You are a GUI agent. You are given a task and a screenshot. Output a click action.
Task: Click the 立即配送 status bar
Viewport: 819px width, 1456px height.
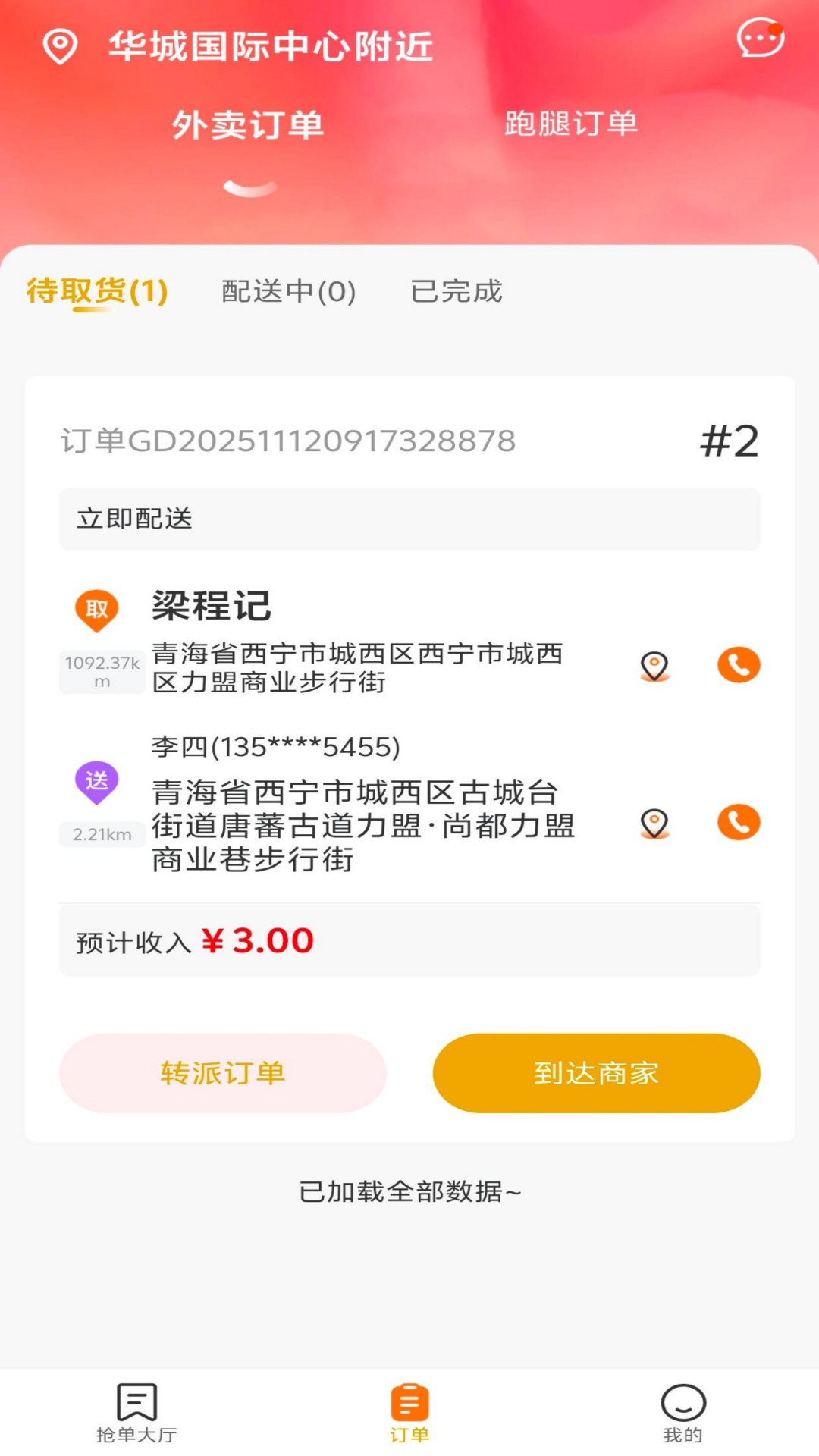pos(409,519)
